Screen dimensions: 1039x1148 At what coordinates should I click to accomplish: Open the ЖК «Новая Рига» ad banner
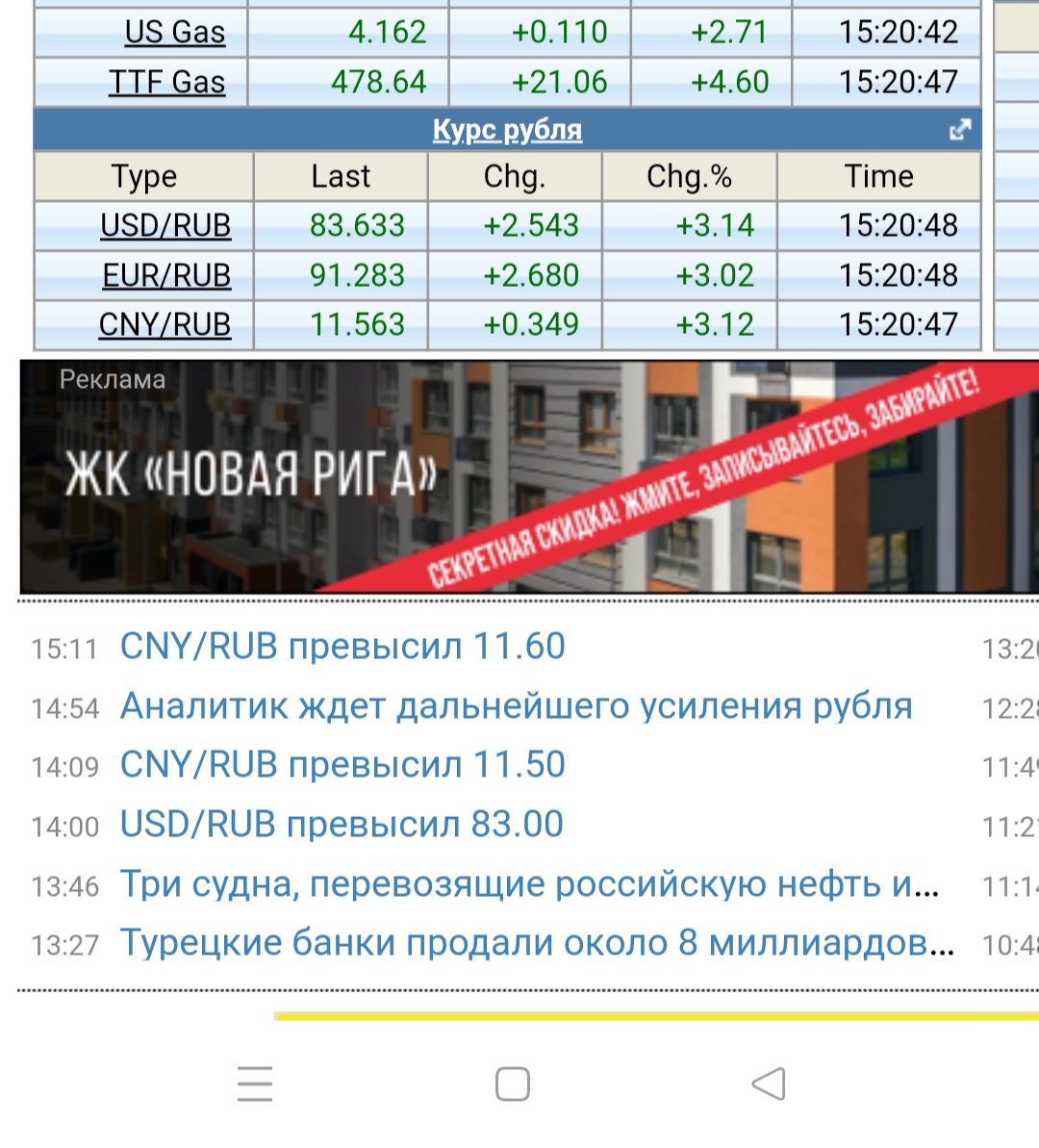[527, 477]
